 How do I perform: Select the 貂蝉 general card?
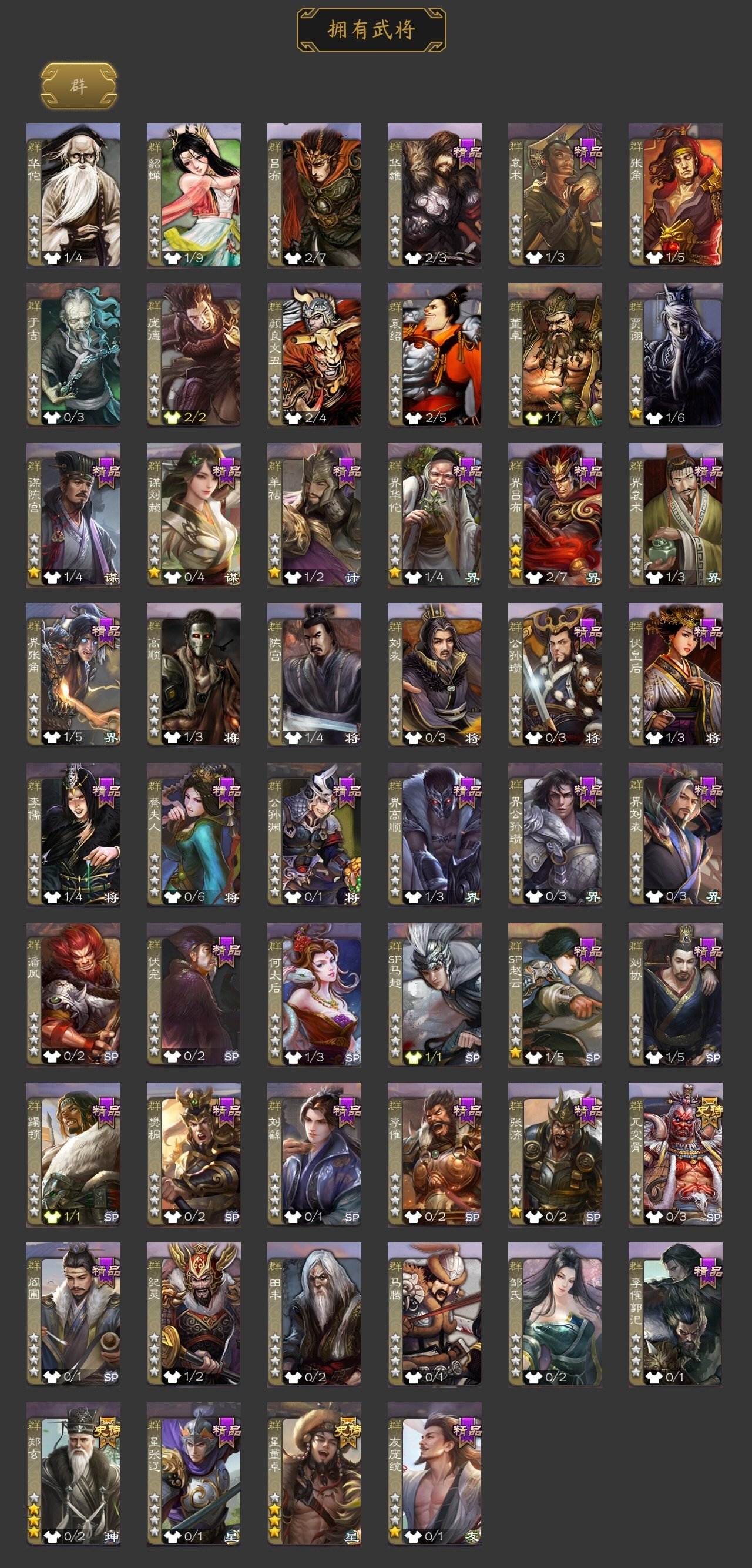click(193, 195)
